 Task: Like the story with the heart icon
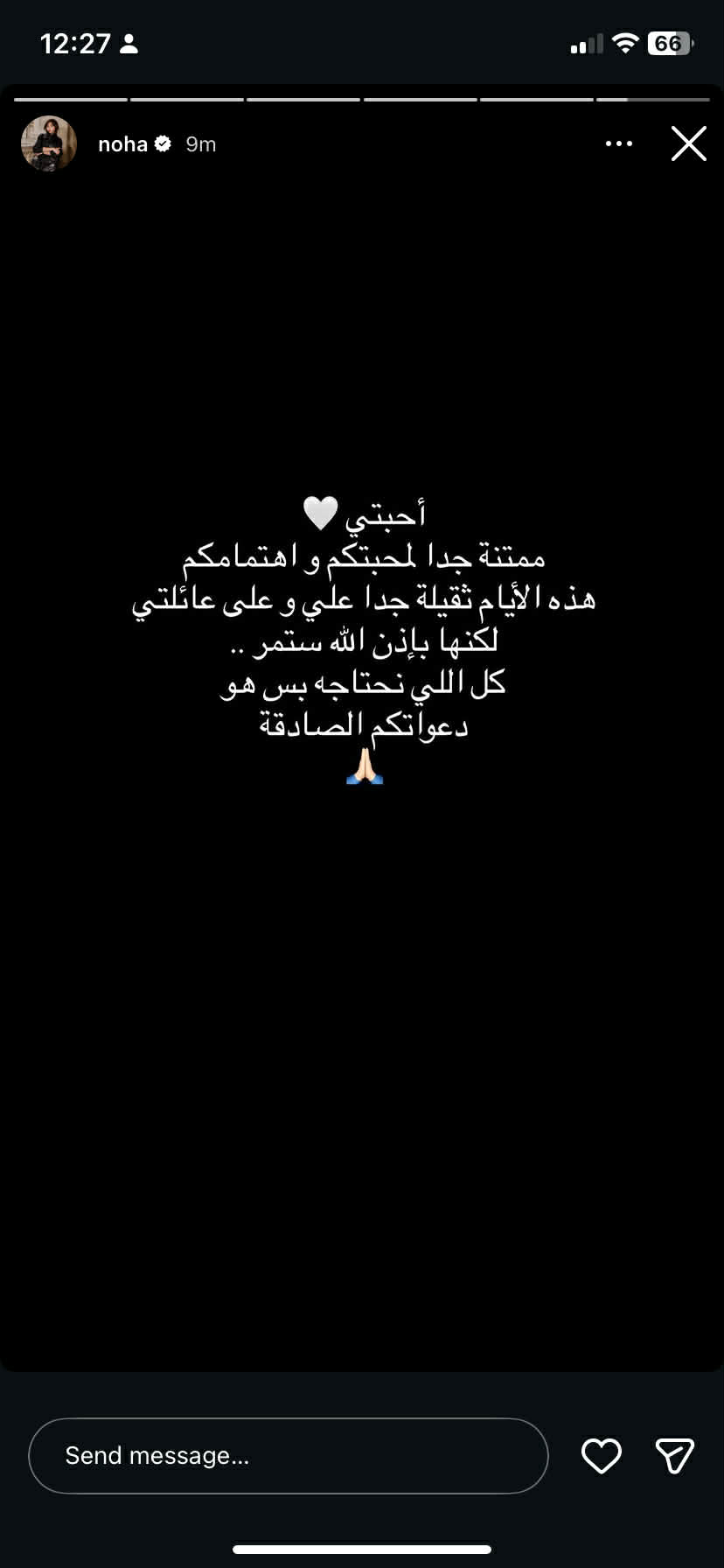[602, 1455]
